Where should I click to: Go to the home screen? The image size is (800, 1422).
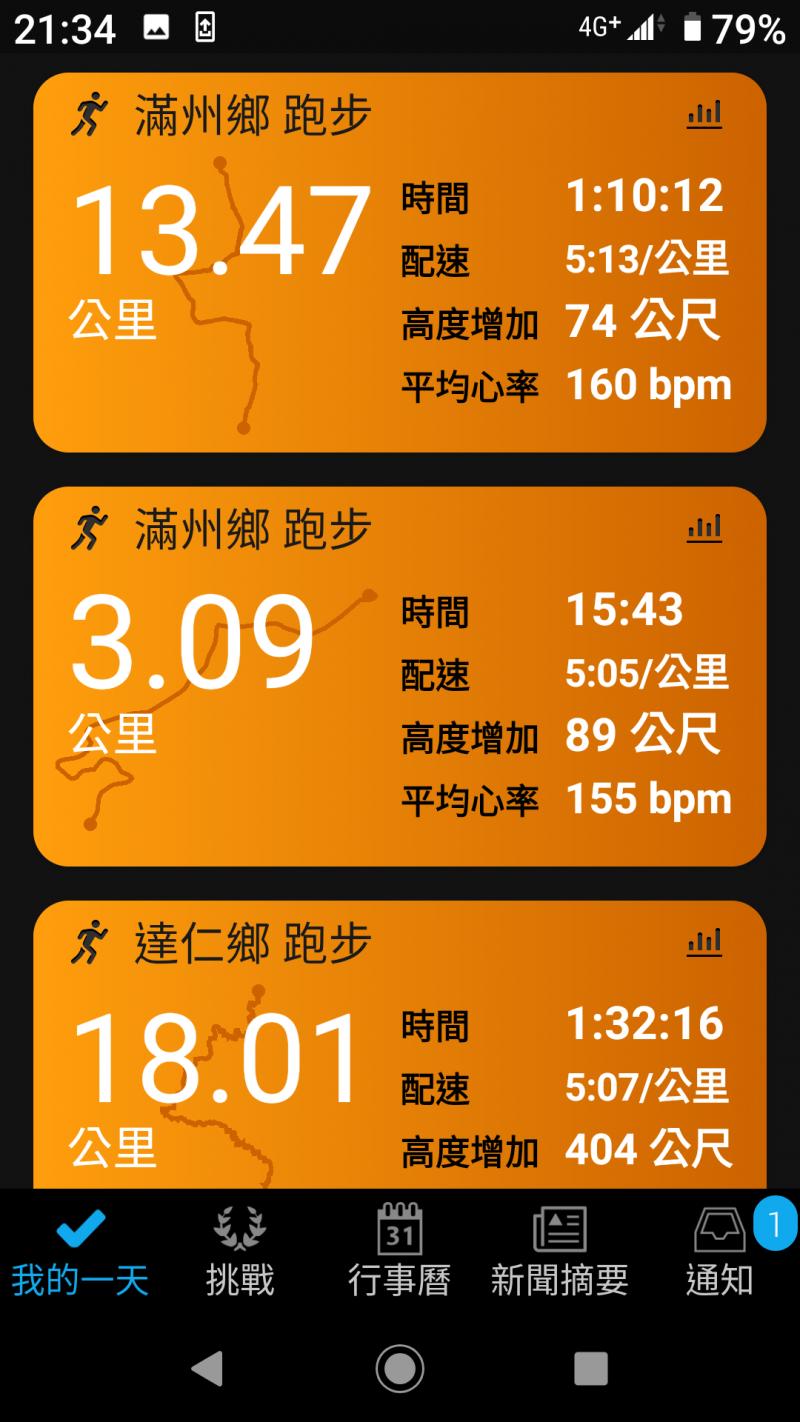[400, 1368]
